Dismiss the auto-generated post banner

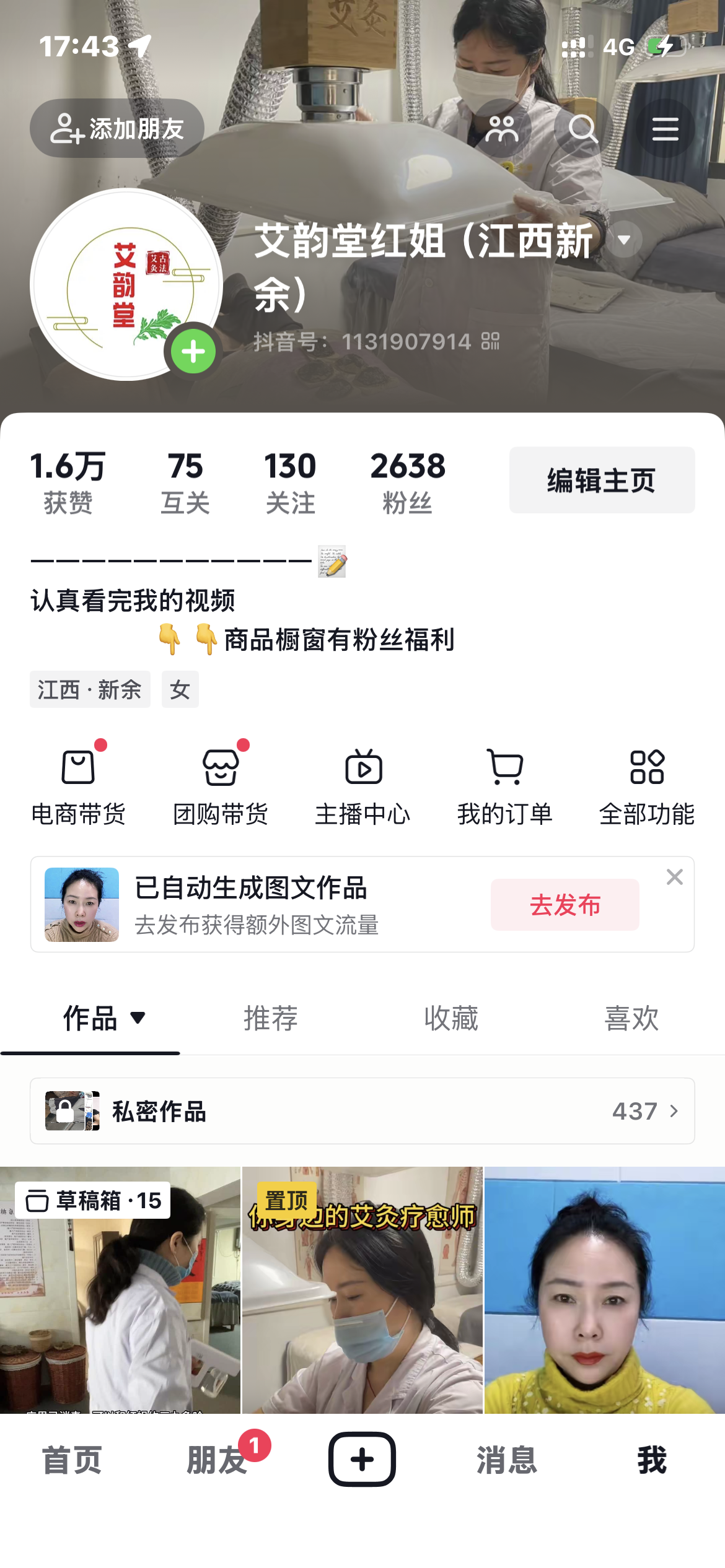pyautogui.click(x=675, y=877)
